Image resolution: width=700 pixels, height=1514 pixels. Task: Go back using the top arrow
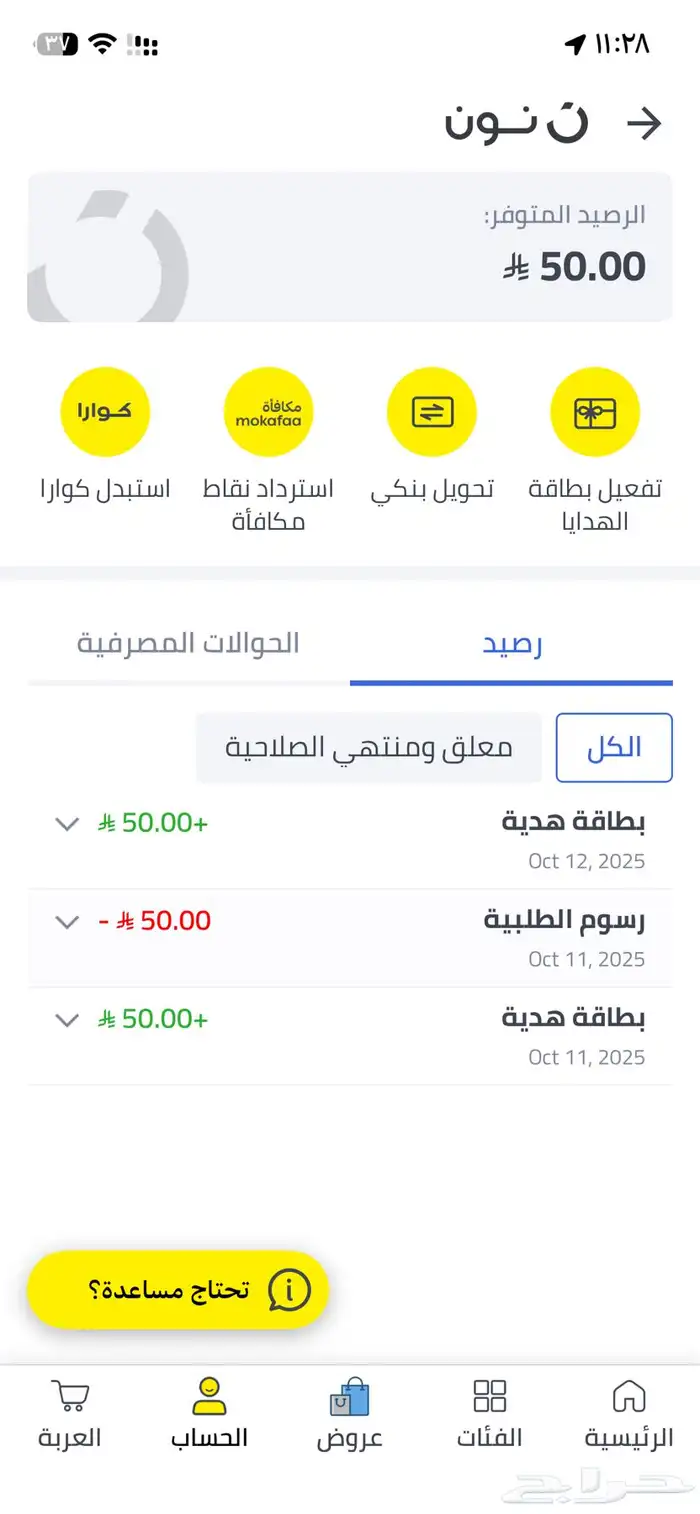point(644,124)
